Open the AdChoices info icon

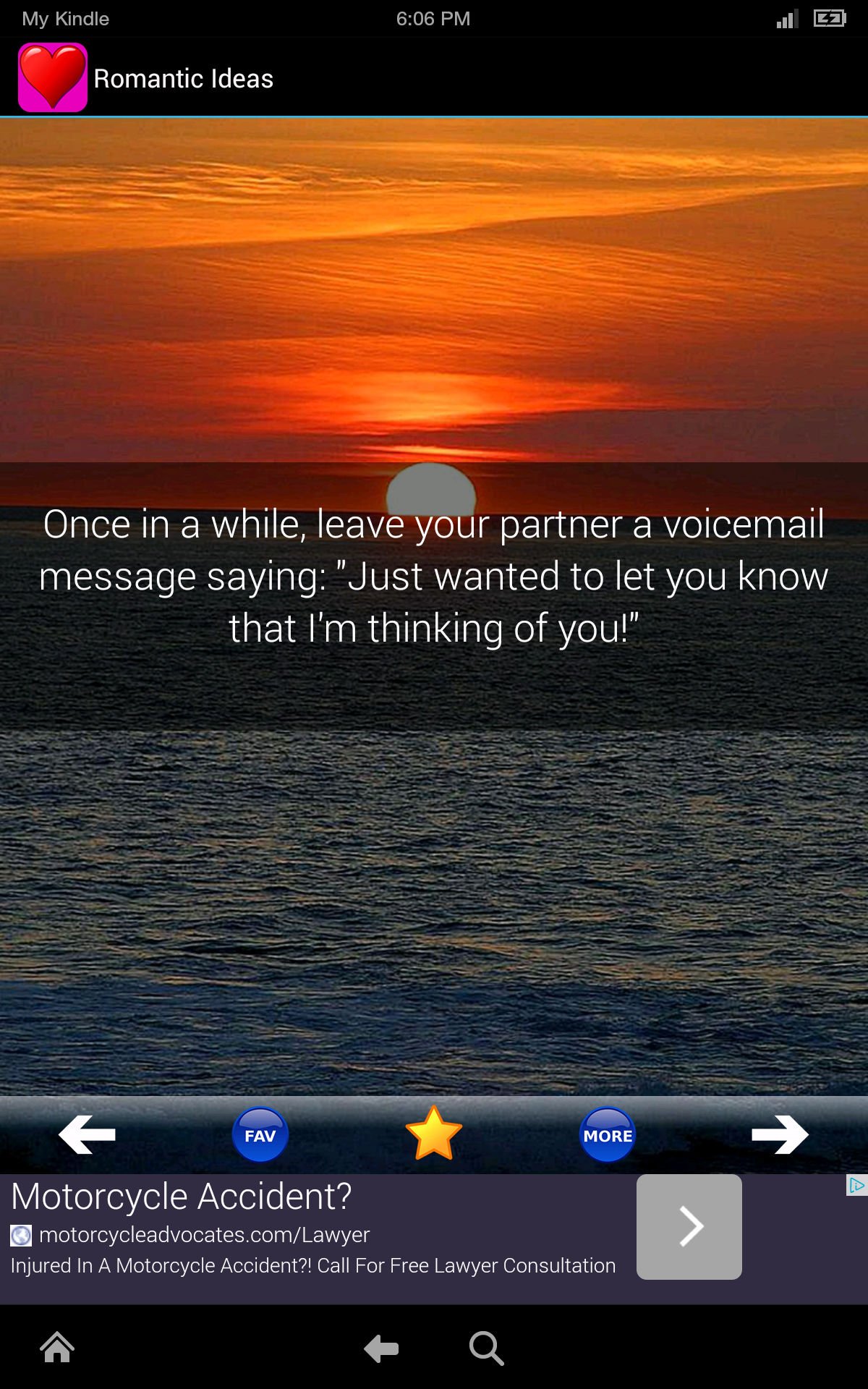tap(856, 1185)
